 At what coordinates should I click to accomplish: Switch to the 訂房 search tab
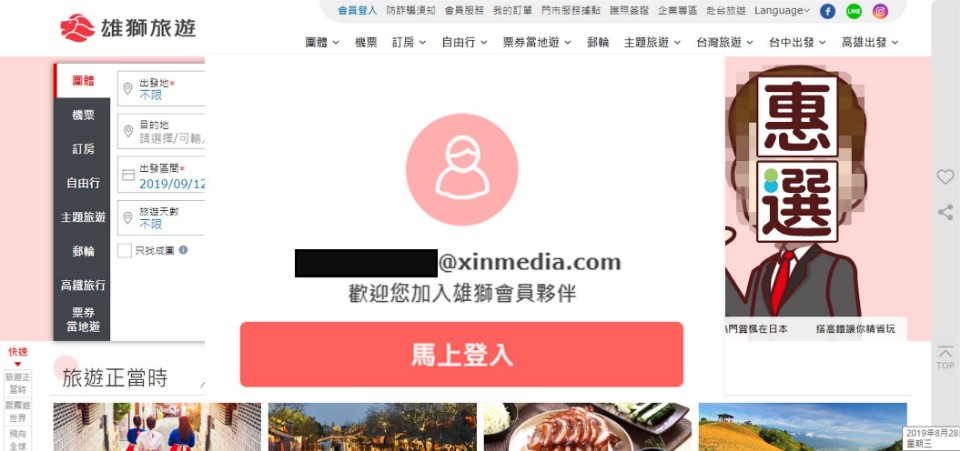pos(83,149)
